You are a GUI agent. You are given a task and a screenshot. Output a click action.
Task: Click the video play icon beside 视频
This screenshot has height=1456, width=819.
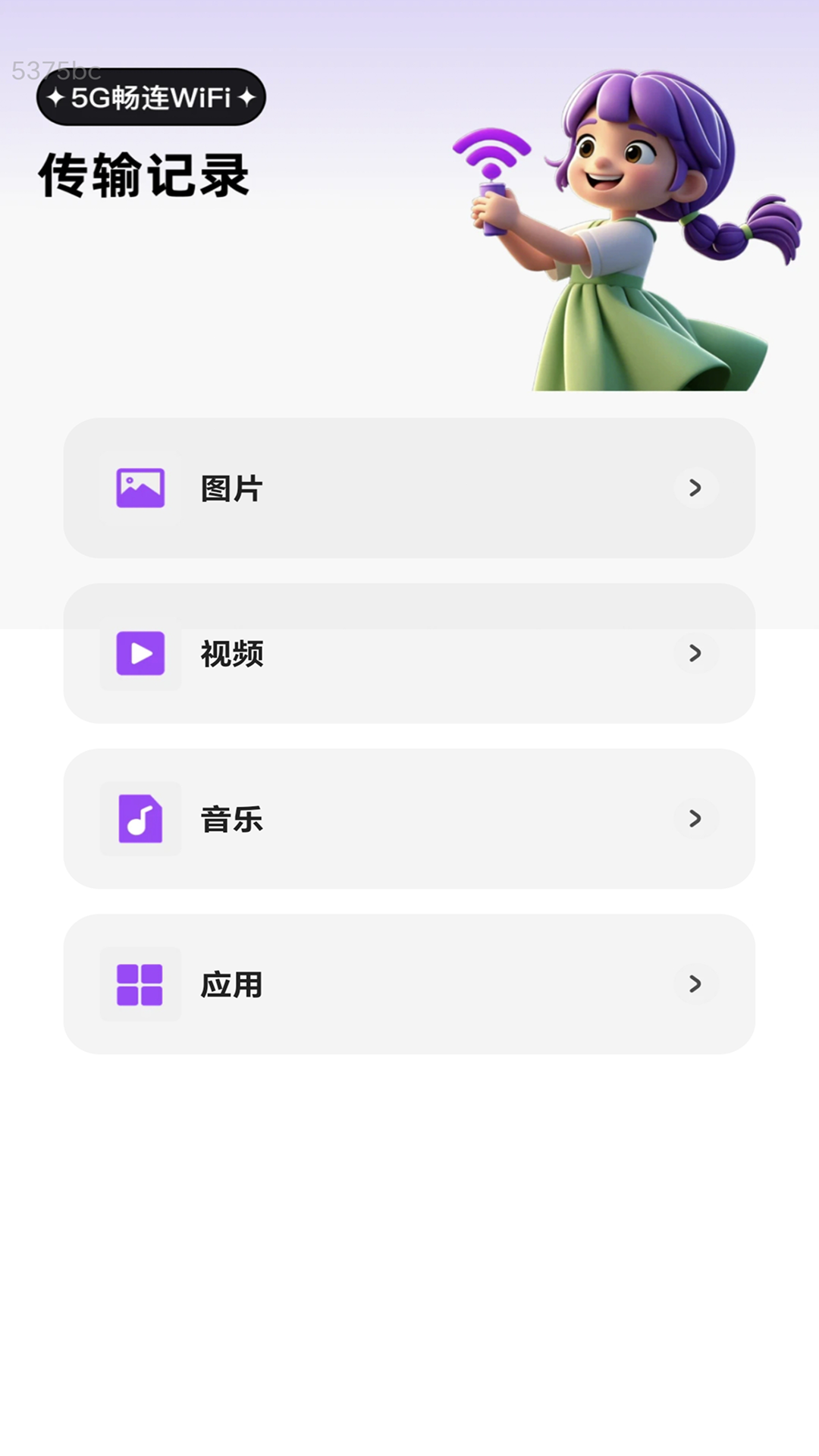click(140, 654)
